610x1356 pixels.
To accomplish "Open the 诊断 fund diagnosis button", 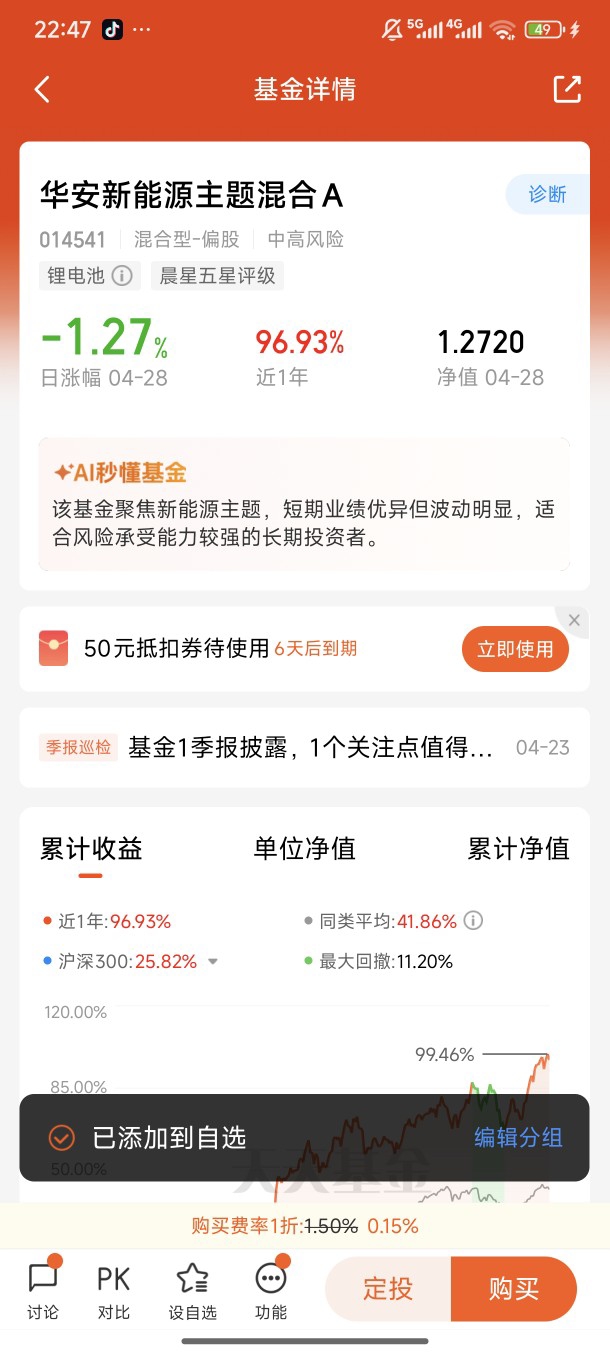I will tap(547, 195).
